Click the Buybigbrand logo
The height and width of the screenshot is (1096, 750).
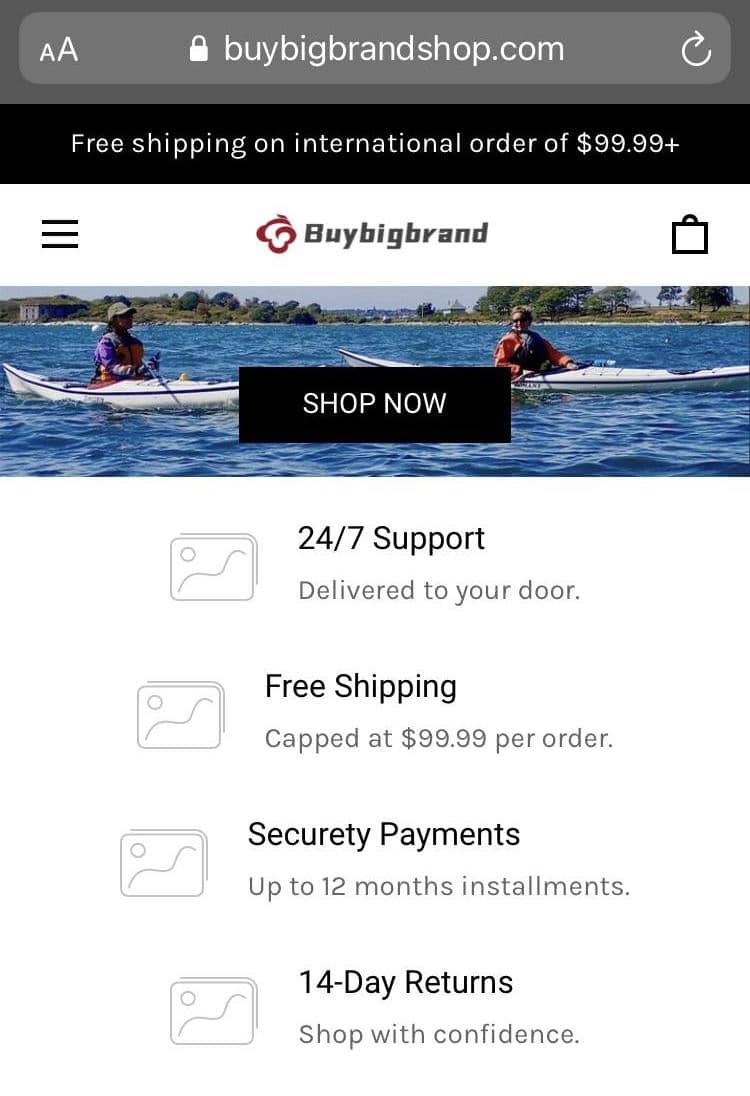click(x=375, y=232)
